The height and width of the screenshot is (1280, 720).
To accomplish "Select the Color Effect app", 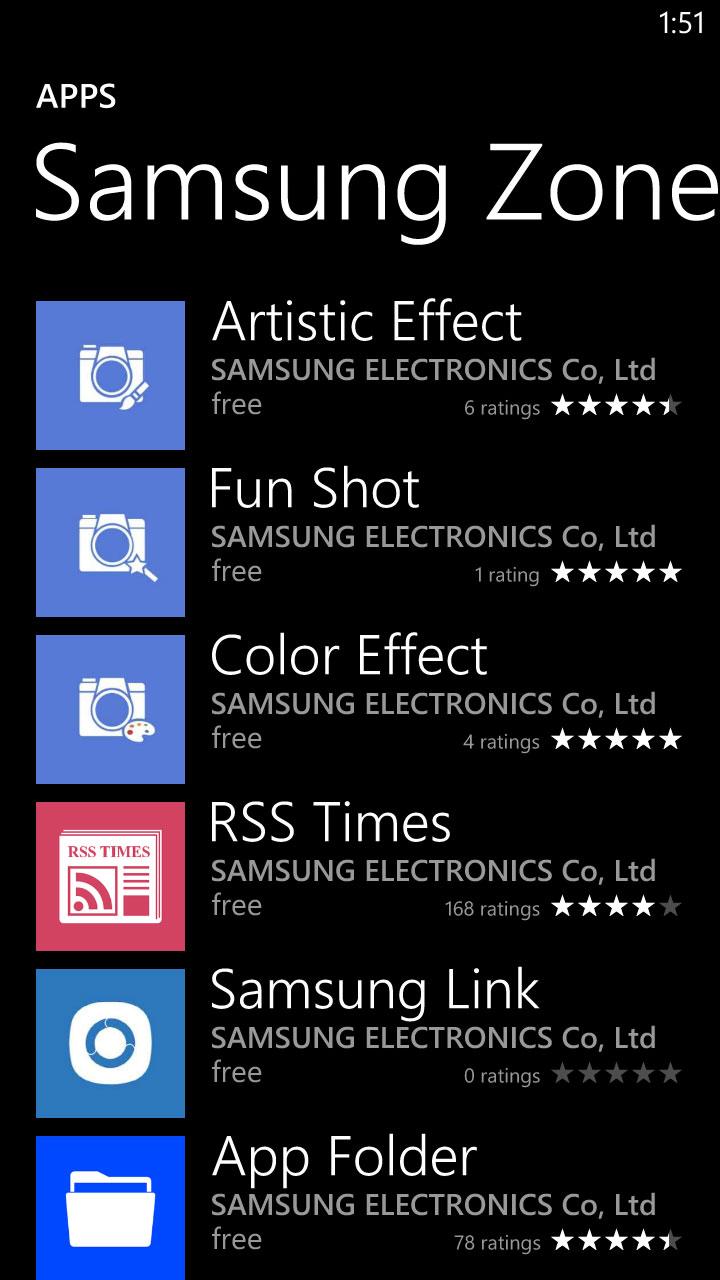I will (x=360, y=709).
